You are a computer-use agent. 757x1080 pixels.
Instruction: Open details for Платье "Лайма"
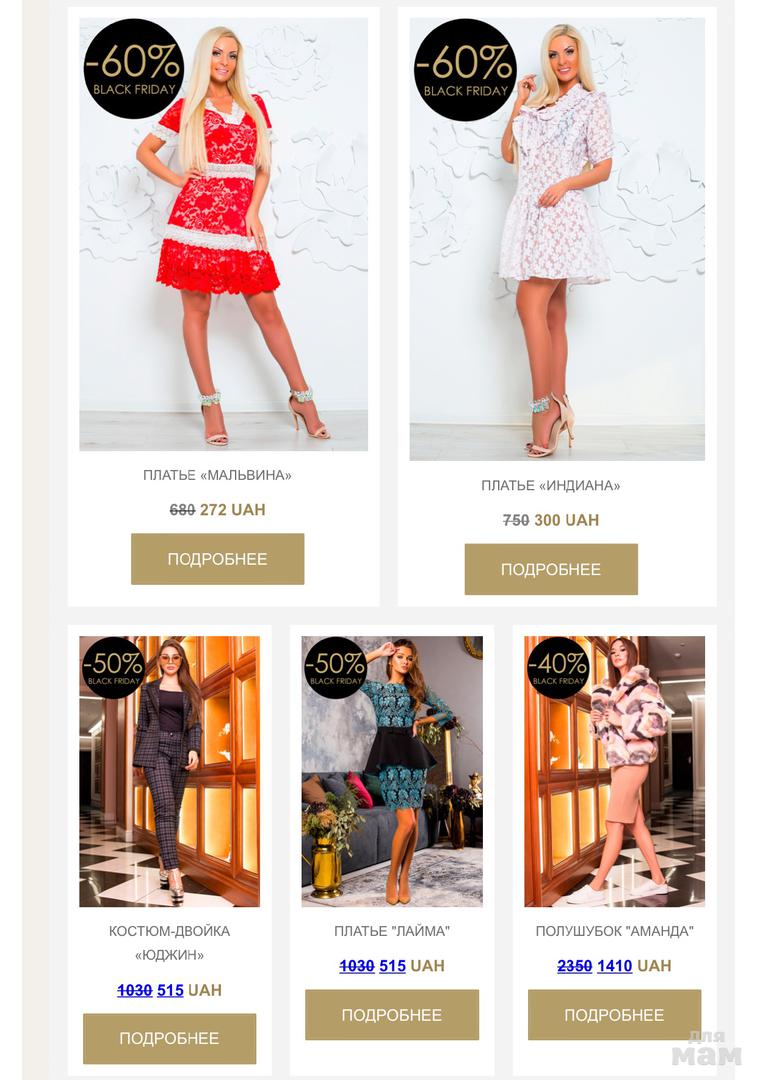point(391,1014)
